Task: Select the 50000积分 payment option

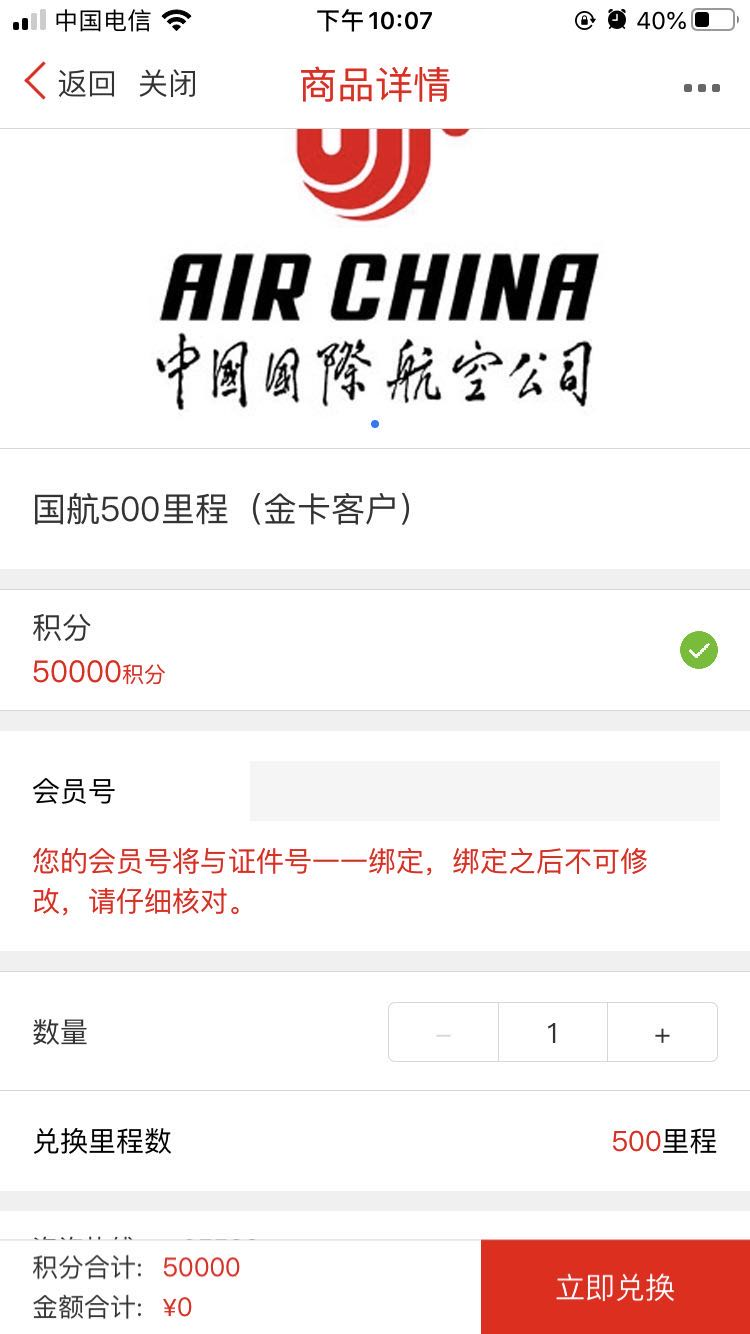Action: 698,651
